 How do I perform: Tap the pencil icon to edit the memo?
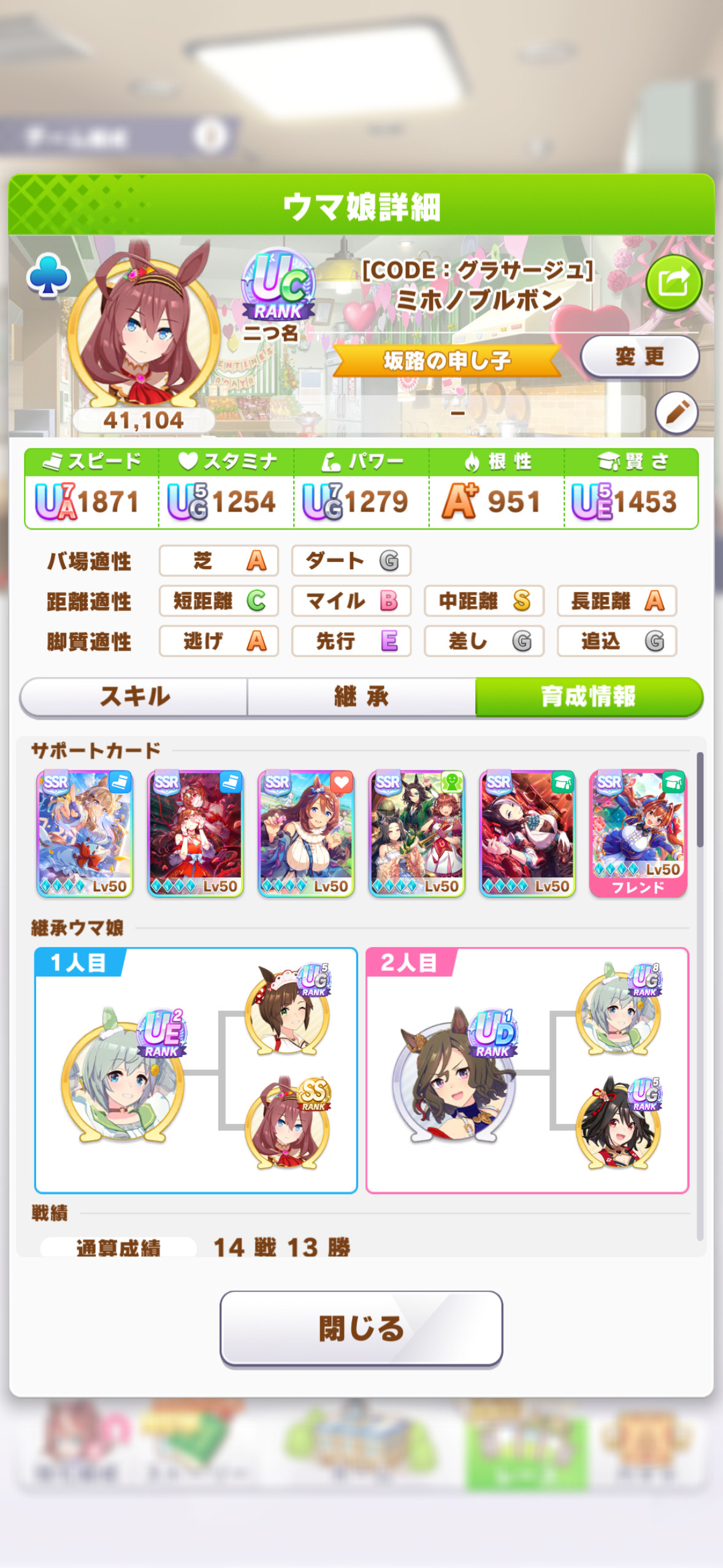tap(676, 412)
